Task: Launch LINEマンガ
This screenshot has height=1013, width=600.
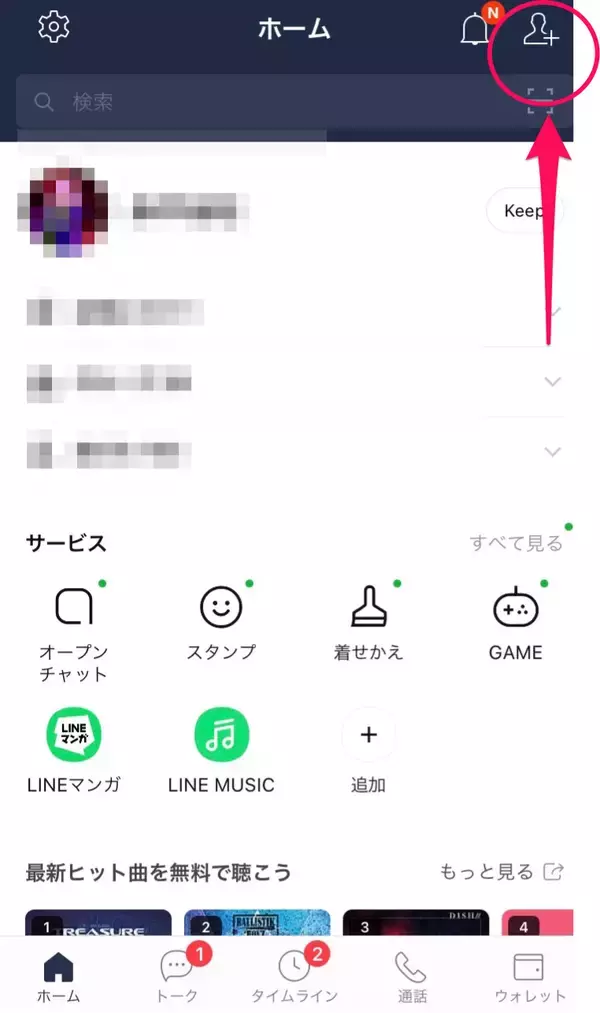Action: [74, 750]
